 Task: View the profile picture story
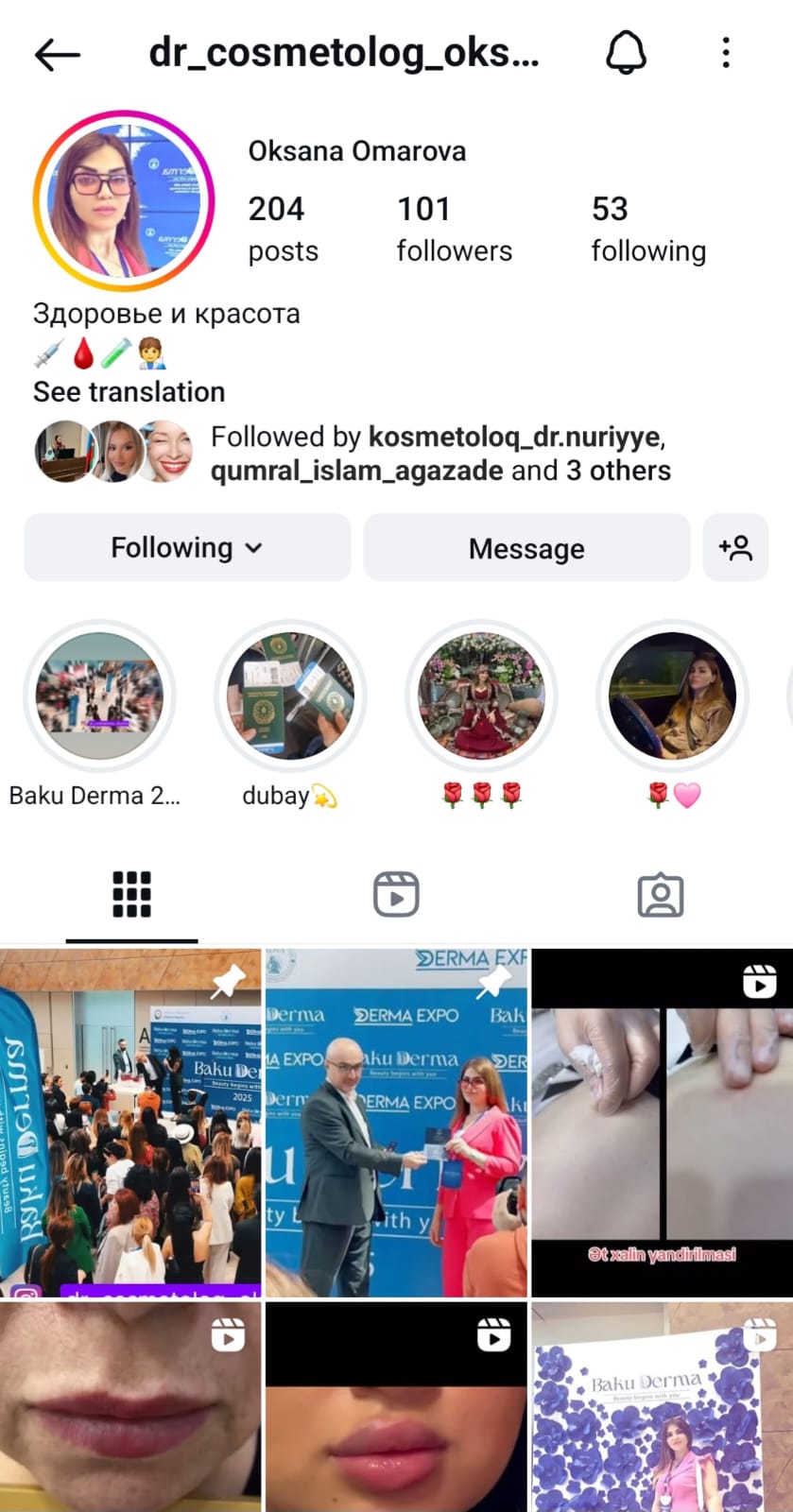(x=124, y=201)
